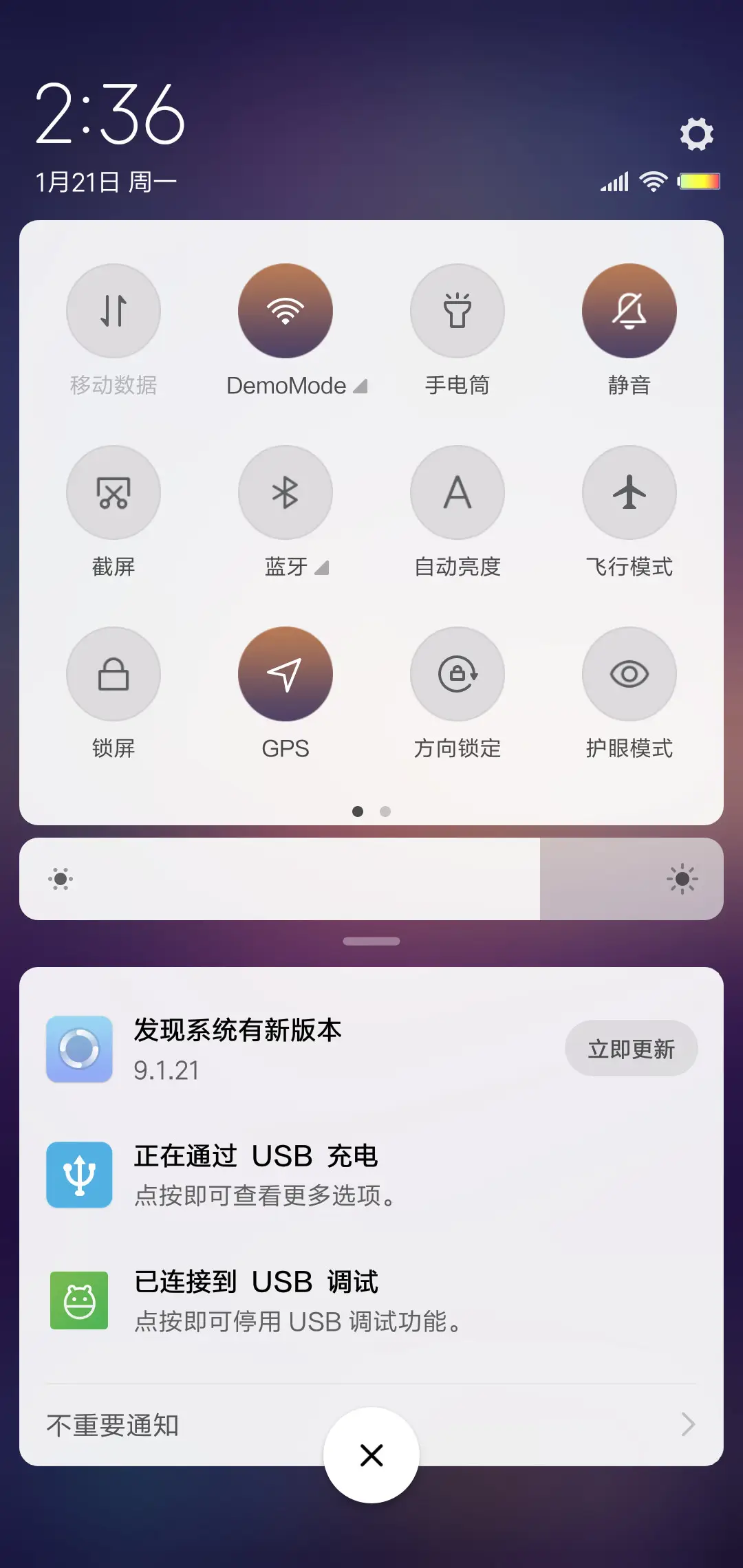Tap the Updater app icon in notifications

click(78, 1048)
